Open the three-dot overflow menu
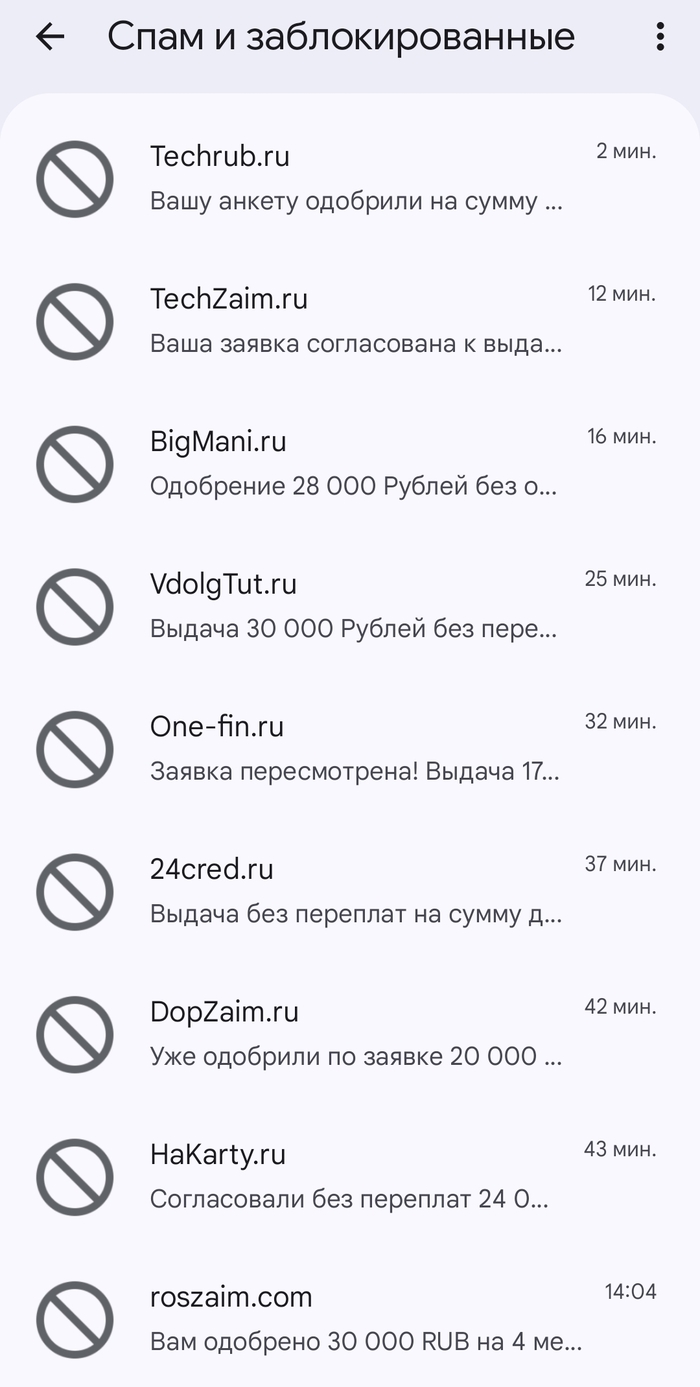Image resolution: width=700 pixels, height=1387 pixels. click(660, 37)
